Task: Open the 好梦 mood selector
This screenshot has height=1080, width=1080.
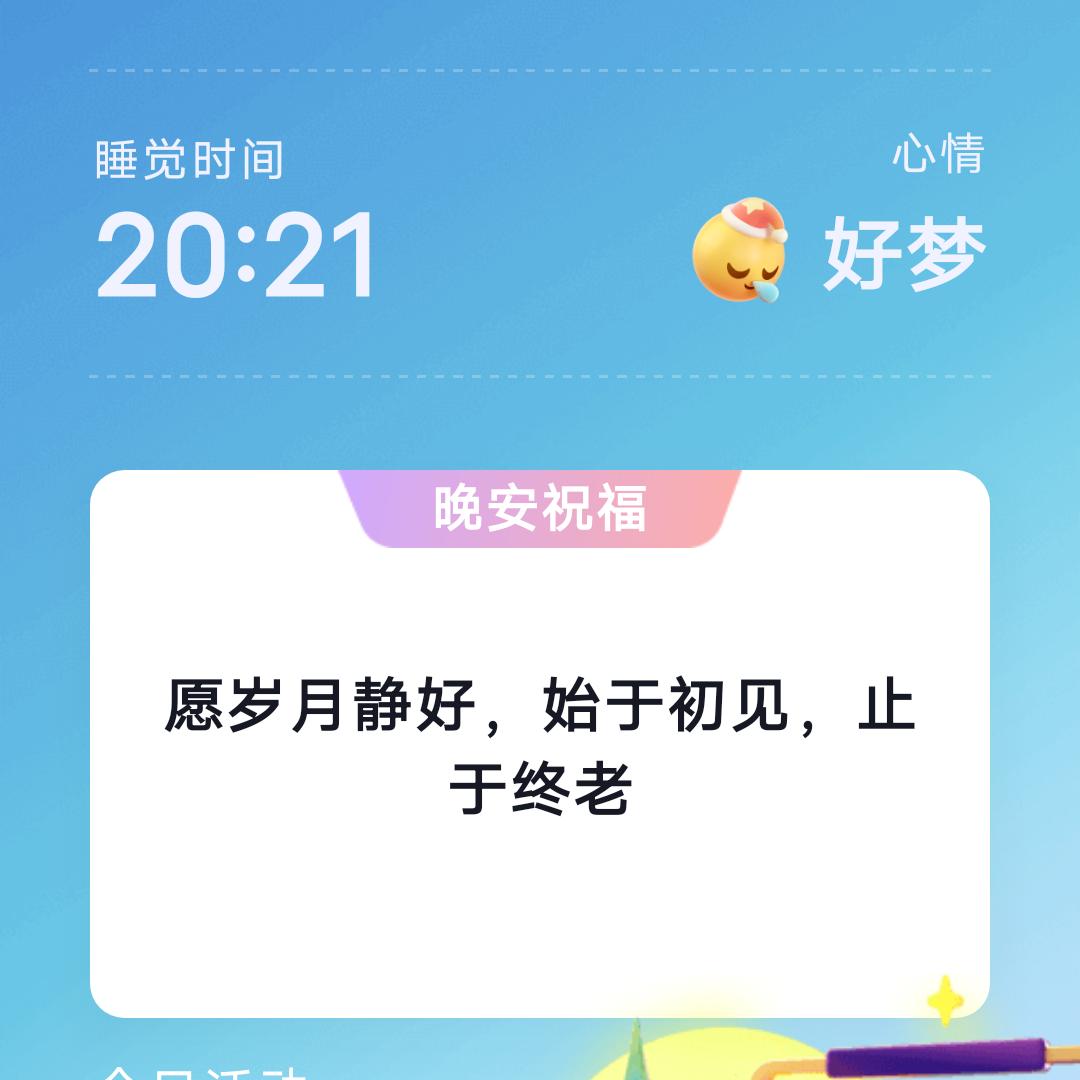Action: 840,252
